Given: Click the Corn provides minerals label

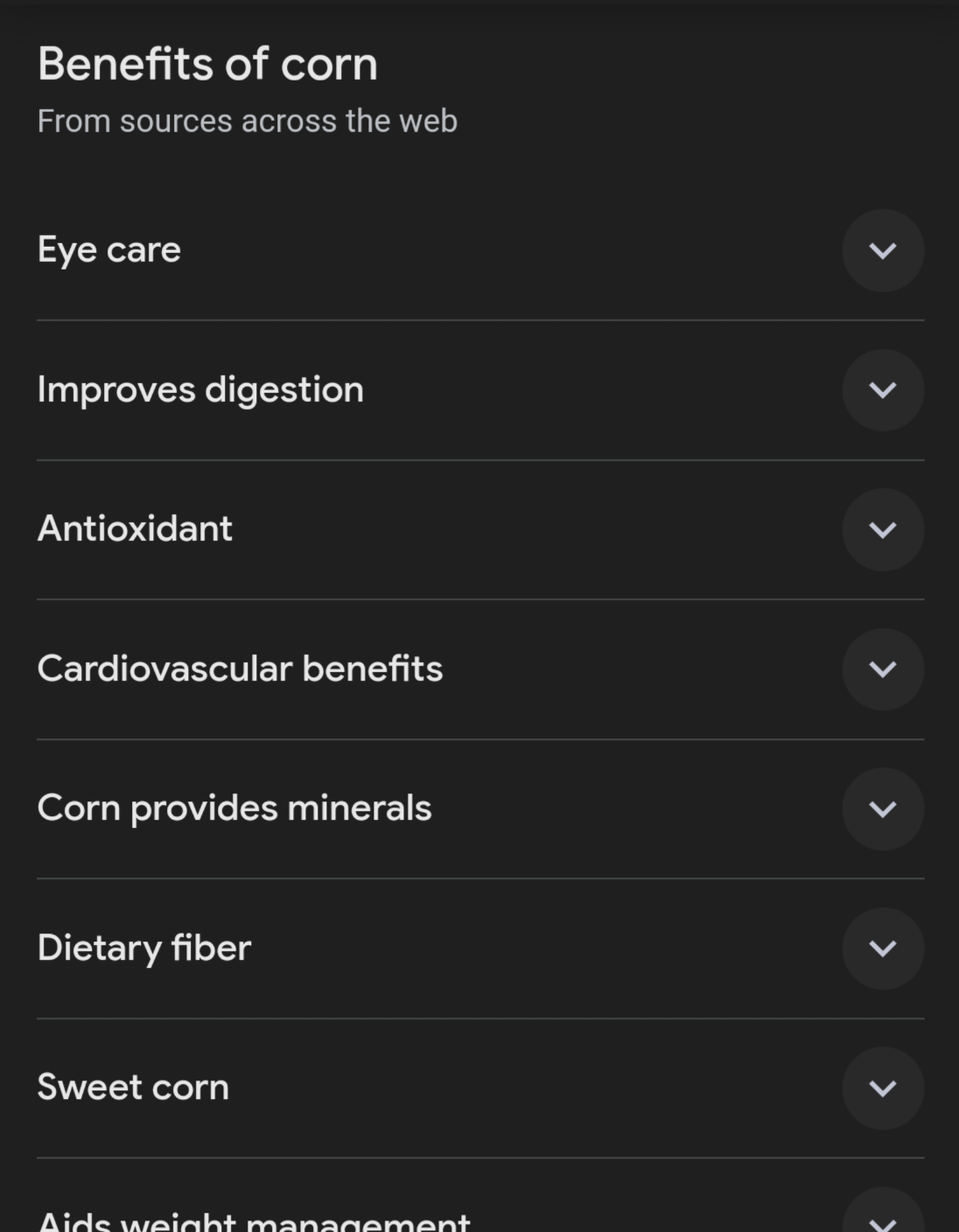Looking at the screenshot, I should [x=234, y=808].
